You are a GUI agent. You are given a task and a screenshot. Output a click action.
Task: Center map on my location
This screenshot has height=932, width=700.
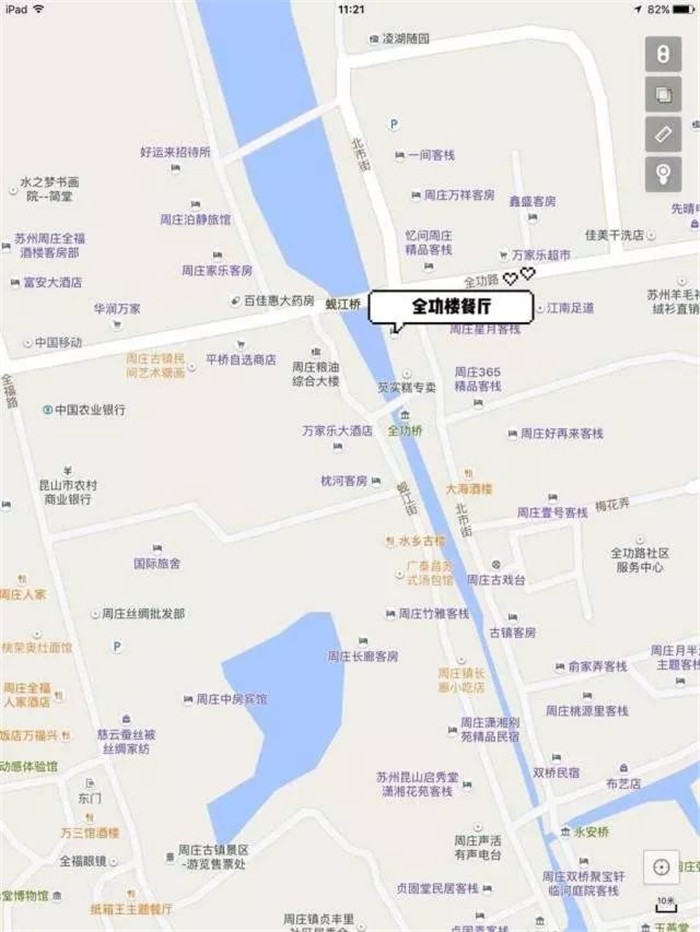661,867
